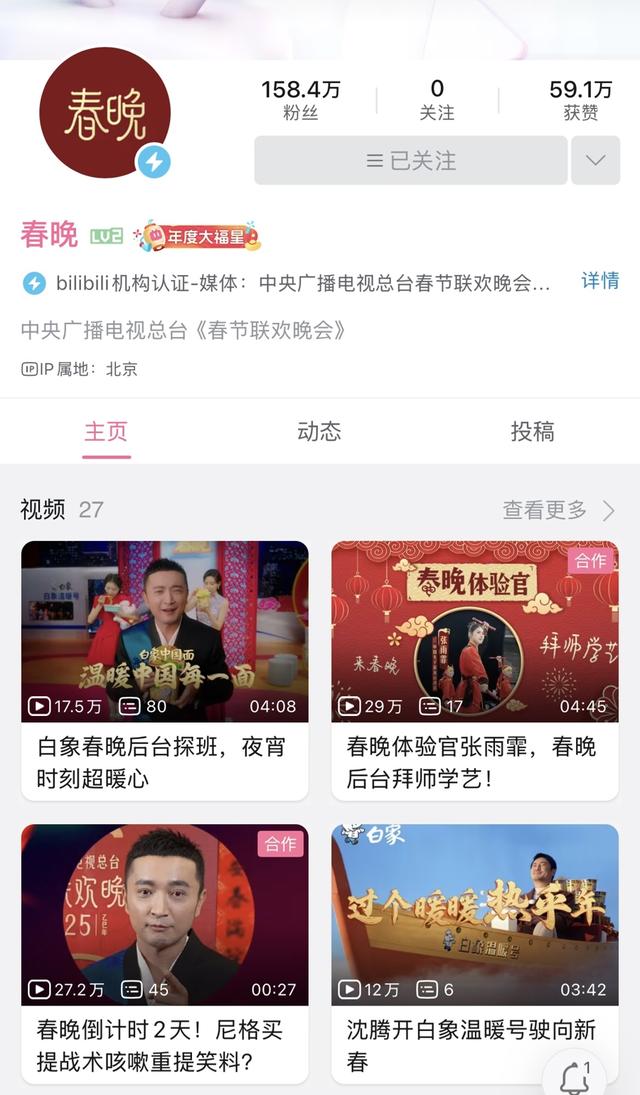Tap the 已关注 following button
Viewport: 640px width, 1095px height.
[410, 161]
